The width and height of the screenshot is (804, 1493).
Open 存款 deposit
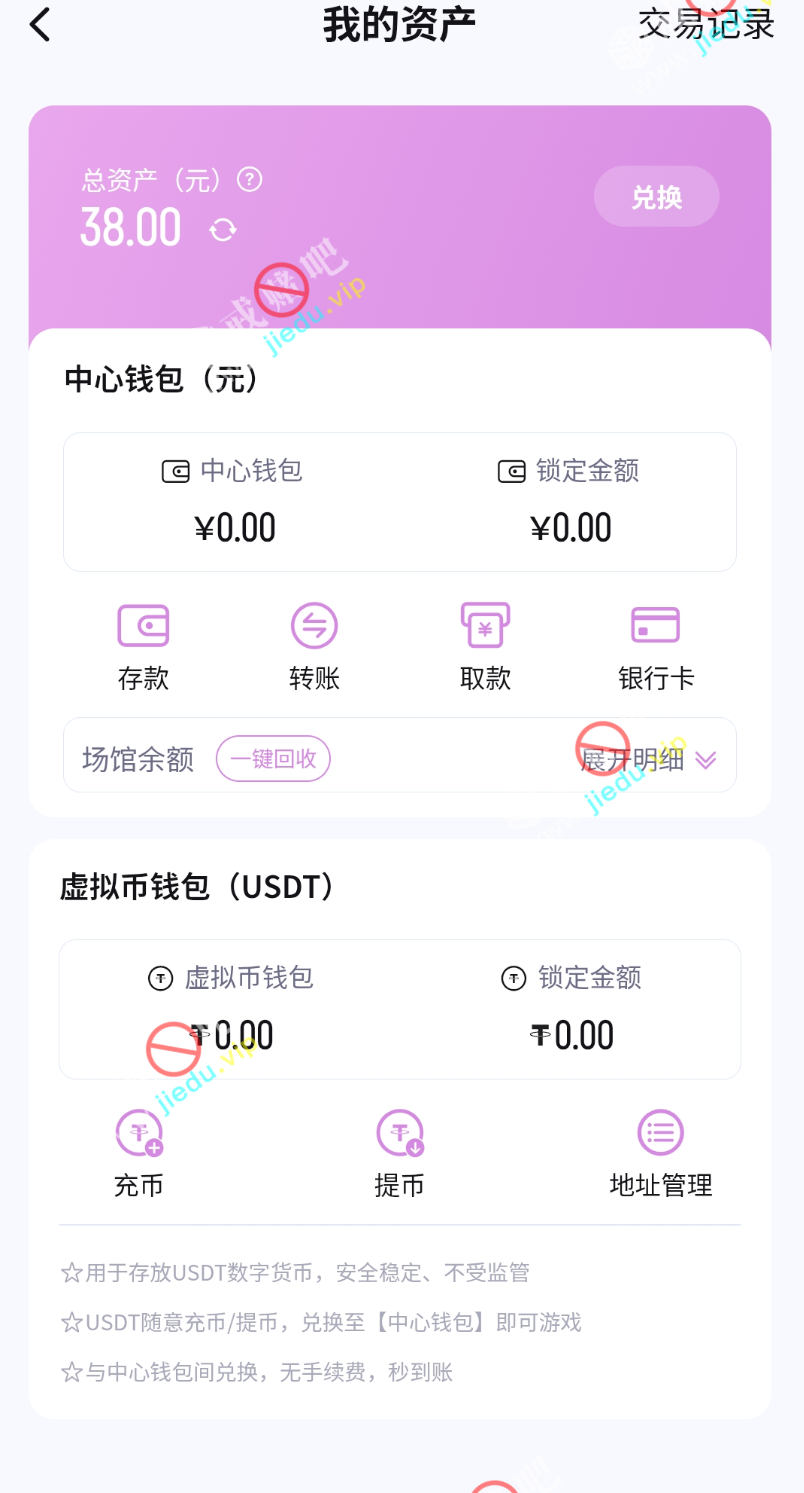coord(143,648)
